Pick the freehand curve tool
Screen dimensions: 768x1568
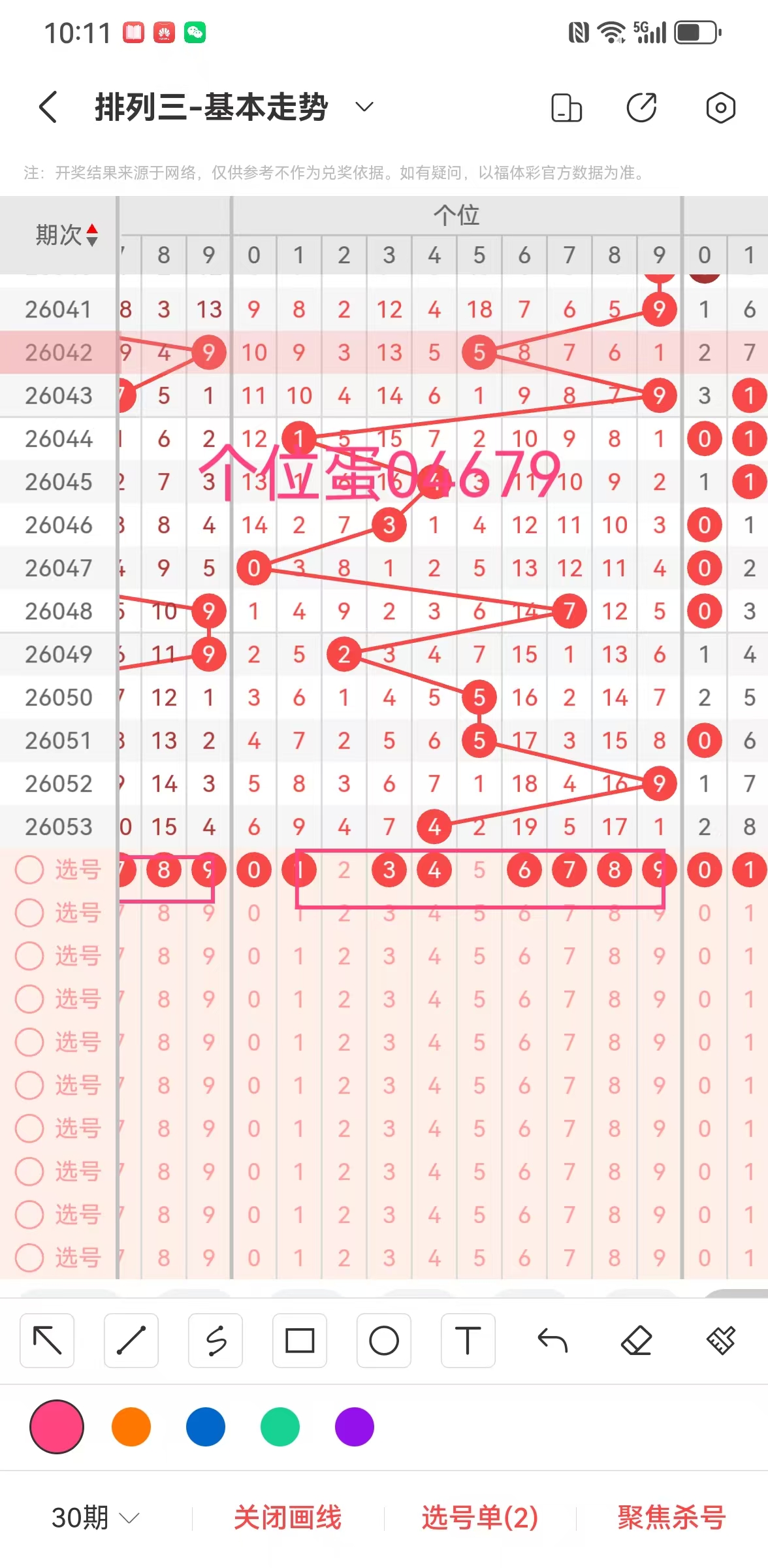tap(216, 1341)
